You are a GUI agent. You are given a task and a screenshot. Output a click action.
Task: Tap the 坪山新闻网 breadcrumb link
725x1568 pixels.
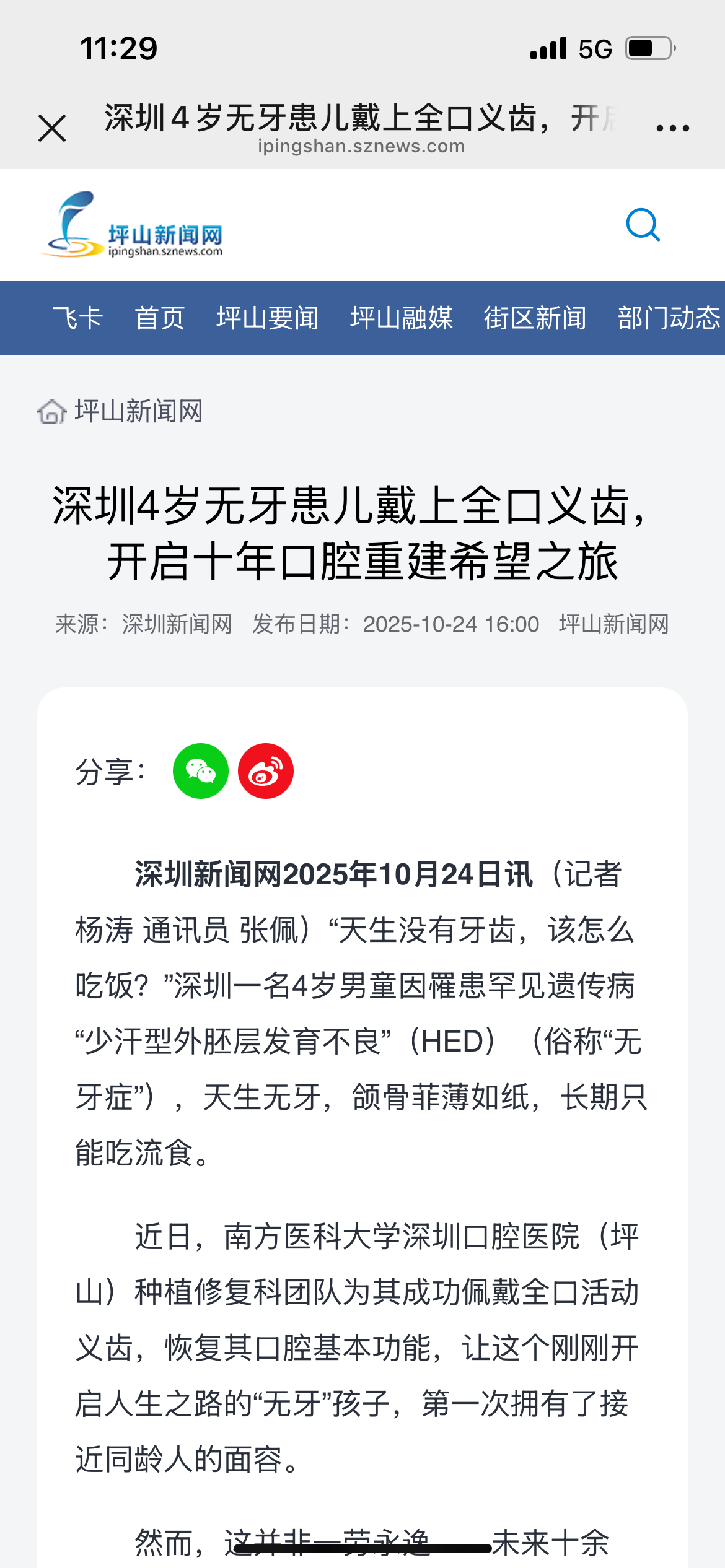coord(138,411)
